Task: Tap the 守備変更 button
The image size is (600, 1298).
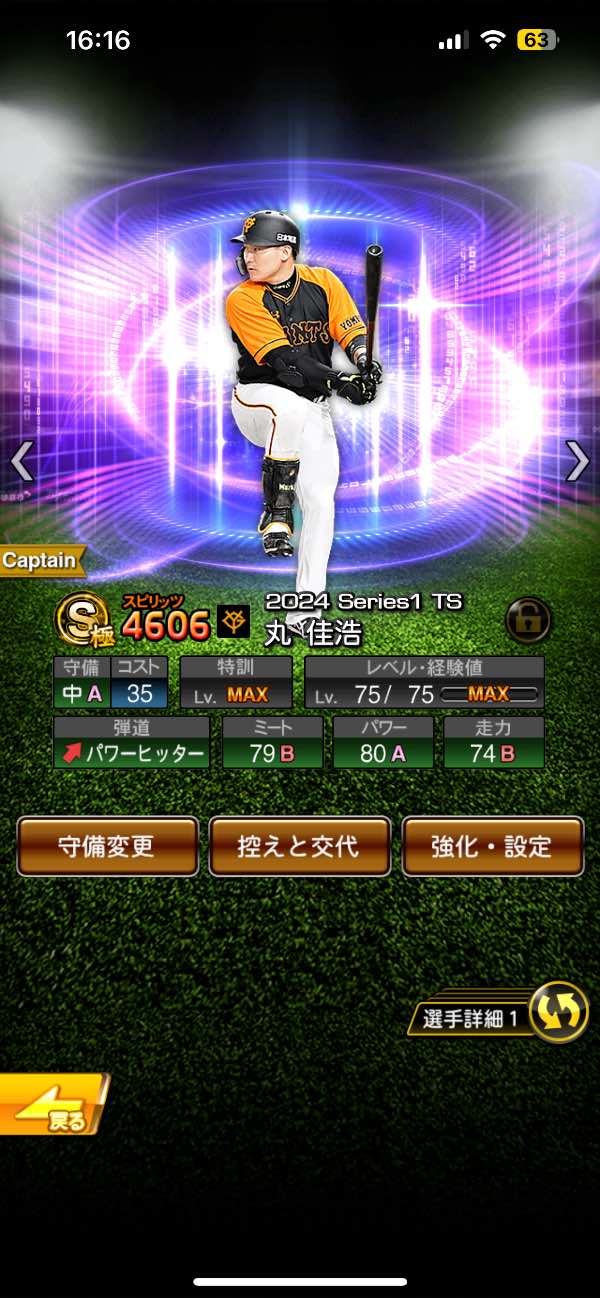Action: click(107, 846)
